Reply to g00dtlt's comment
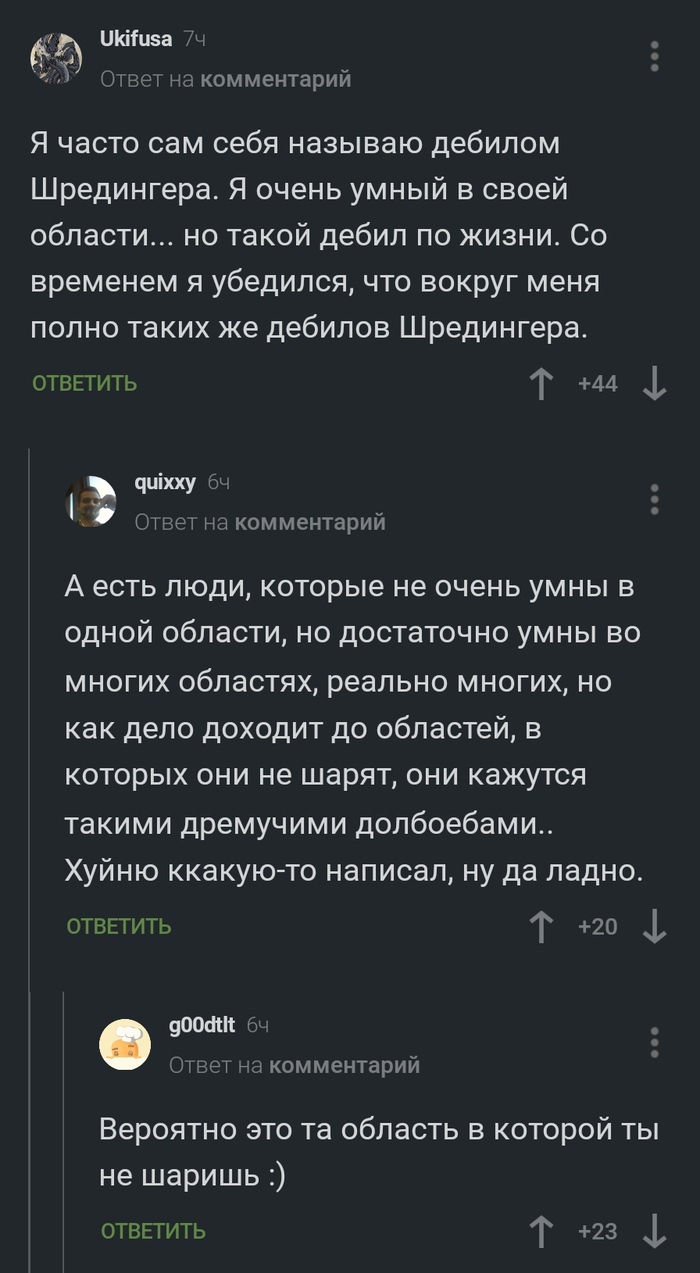 [153, 1231]
